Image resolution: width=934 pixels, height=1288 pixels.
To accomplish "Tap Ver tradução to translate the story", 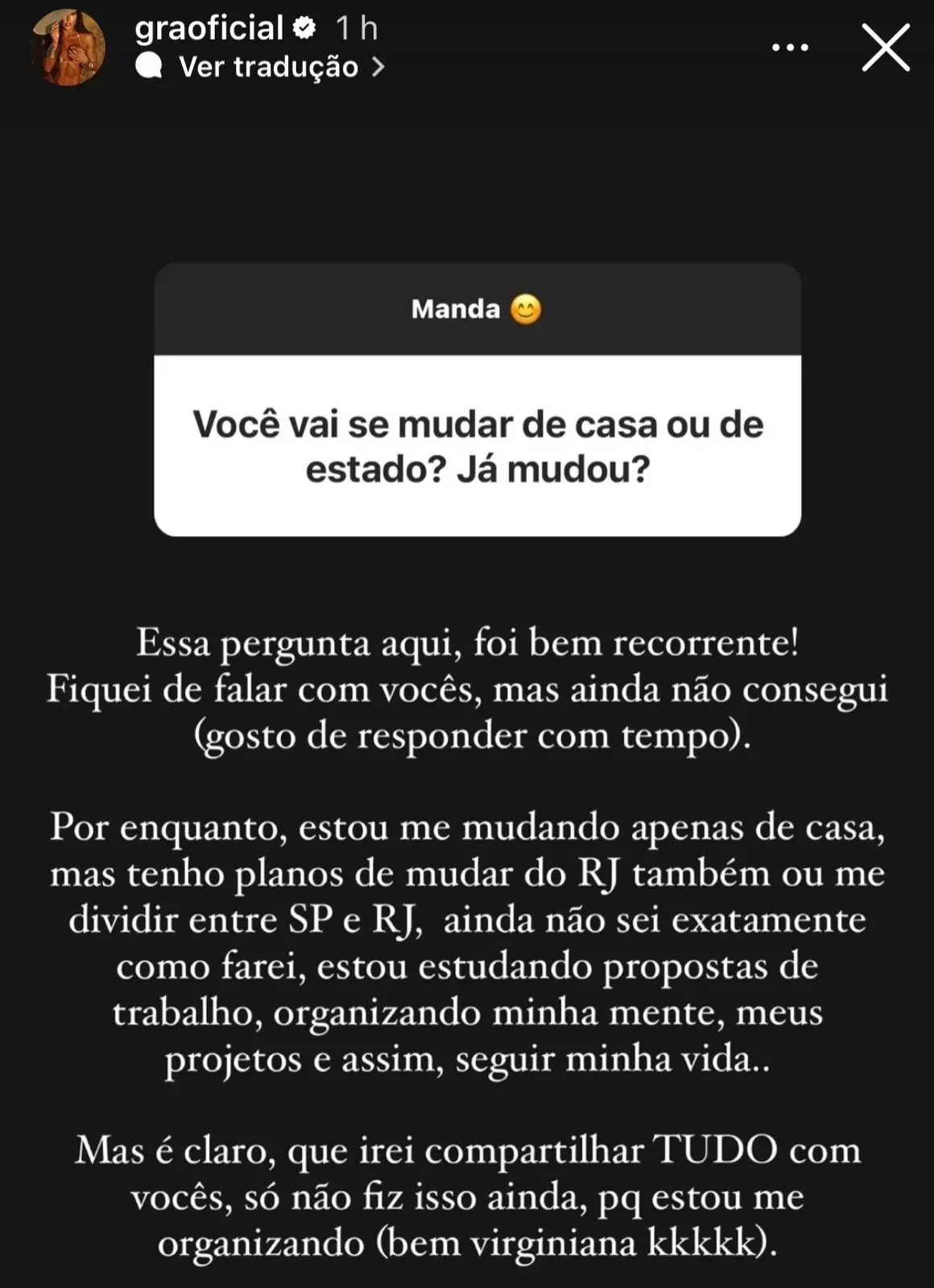I will 269,67.
